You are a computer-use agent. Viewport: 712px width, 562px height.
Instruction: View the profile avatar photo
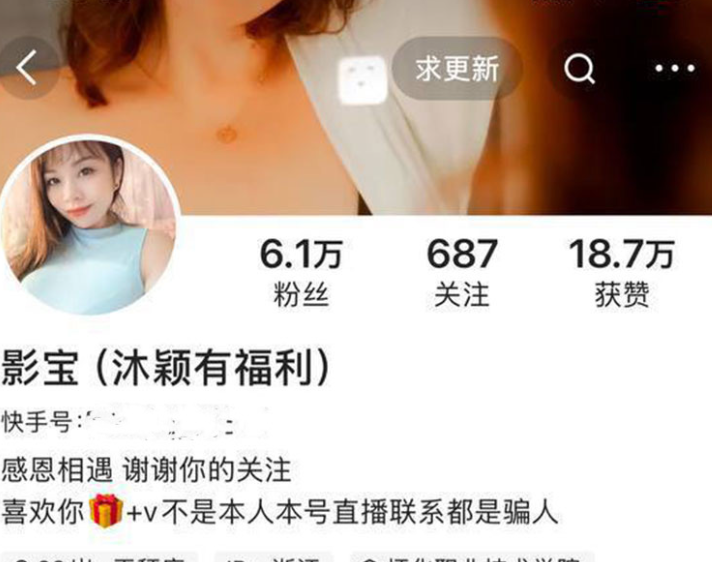[x=91, y=225]
